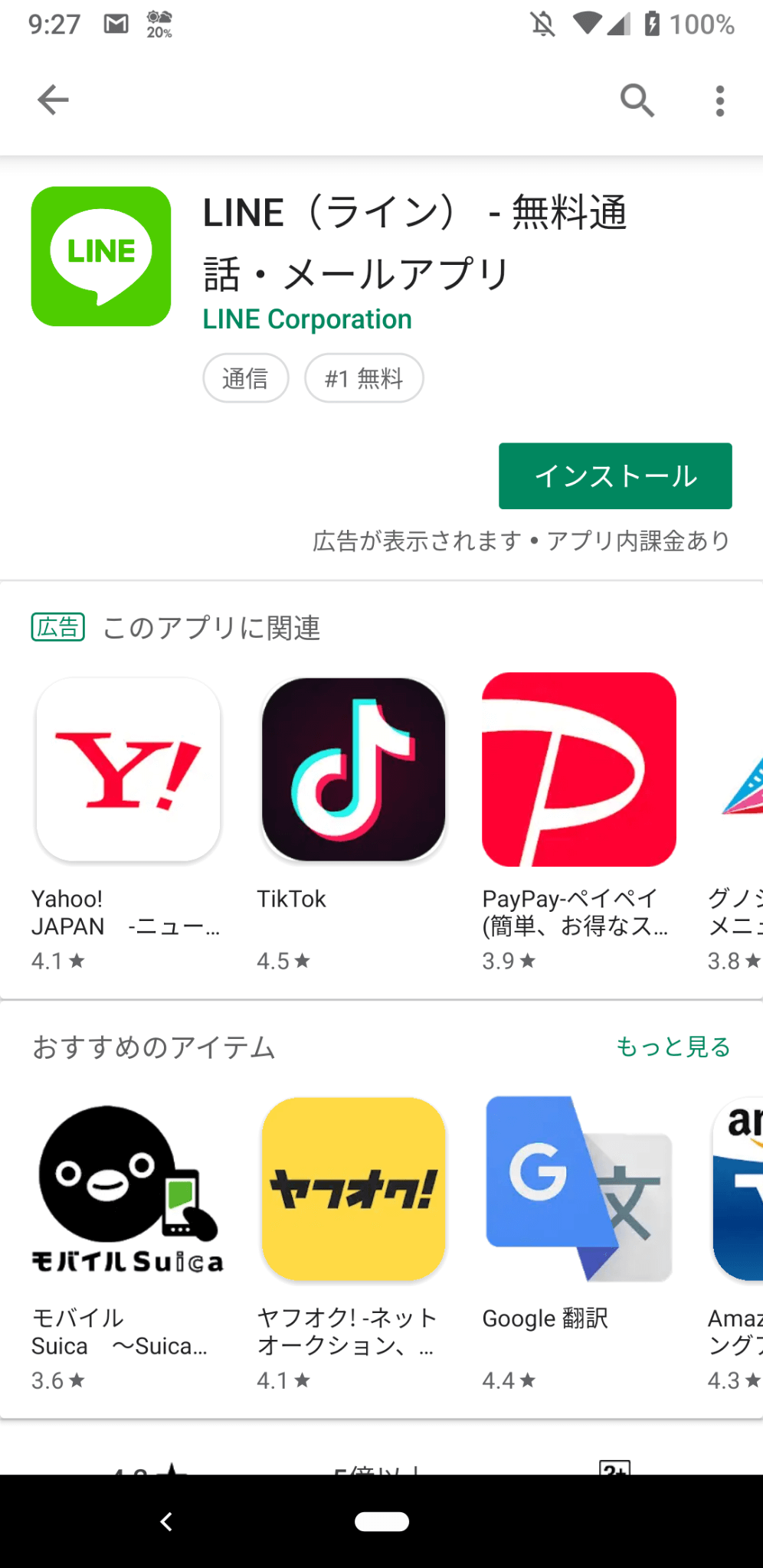View the ヤフオク! app listing

click(353, 1189)
